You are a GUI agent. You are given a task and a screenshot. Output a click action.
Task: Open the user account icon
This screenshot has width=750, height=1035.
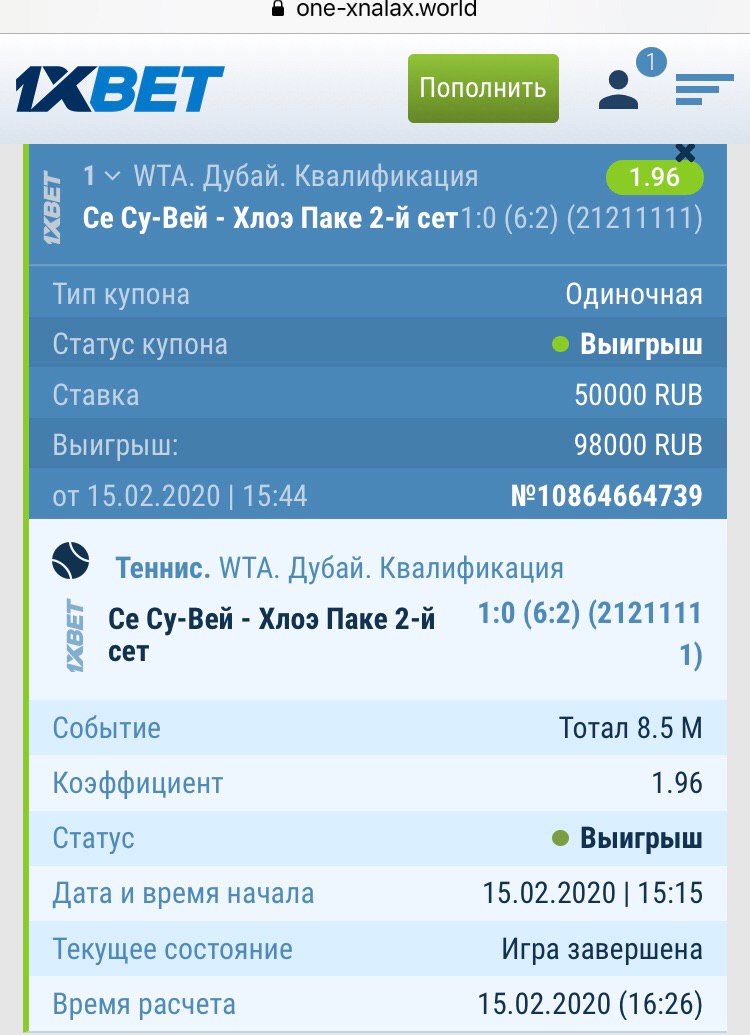[619, 90]
